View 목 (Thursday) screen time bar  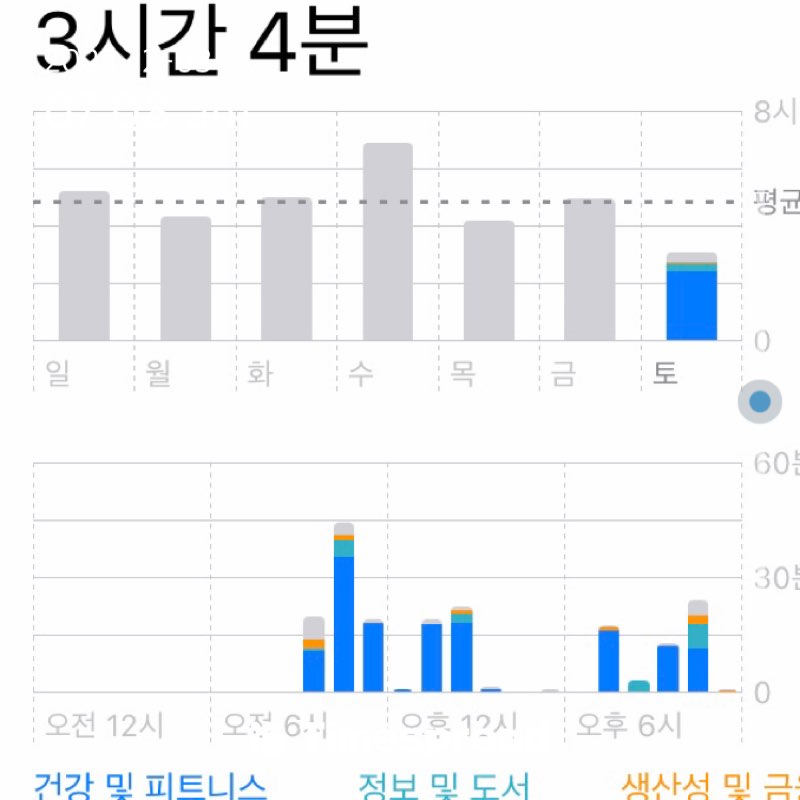pos(489,281)
